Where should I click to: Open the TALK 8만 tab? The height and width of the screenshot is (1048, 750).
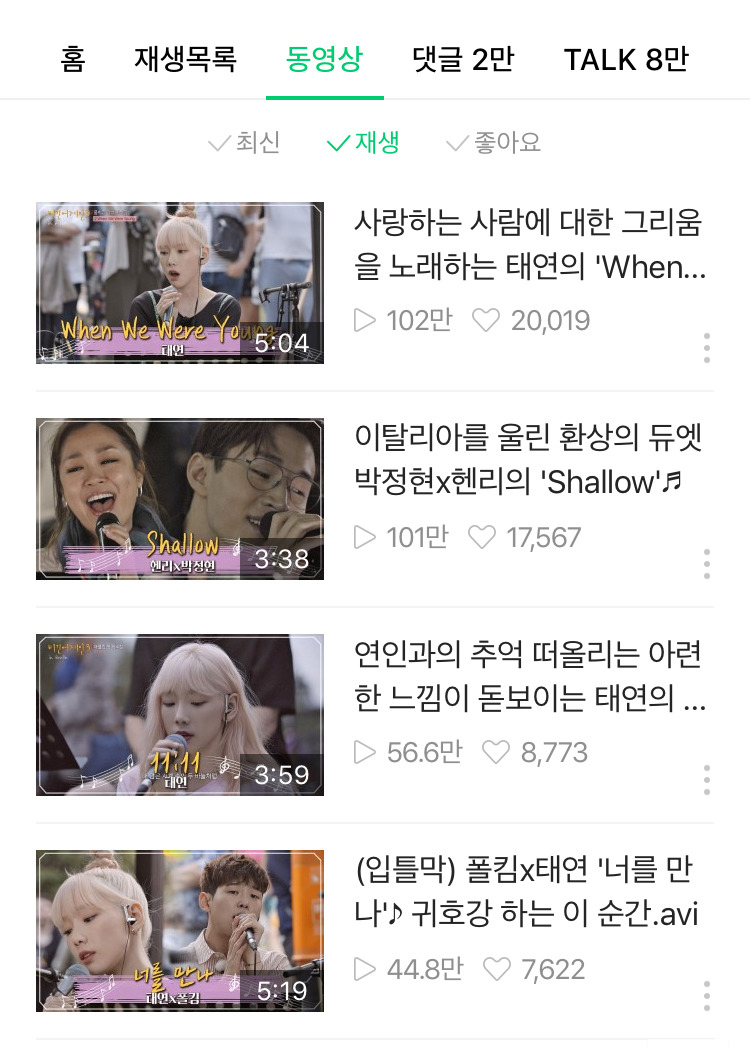(x=626, y=59)
